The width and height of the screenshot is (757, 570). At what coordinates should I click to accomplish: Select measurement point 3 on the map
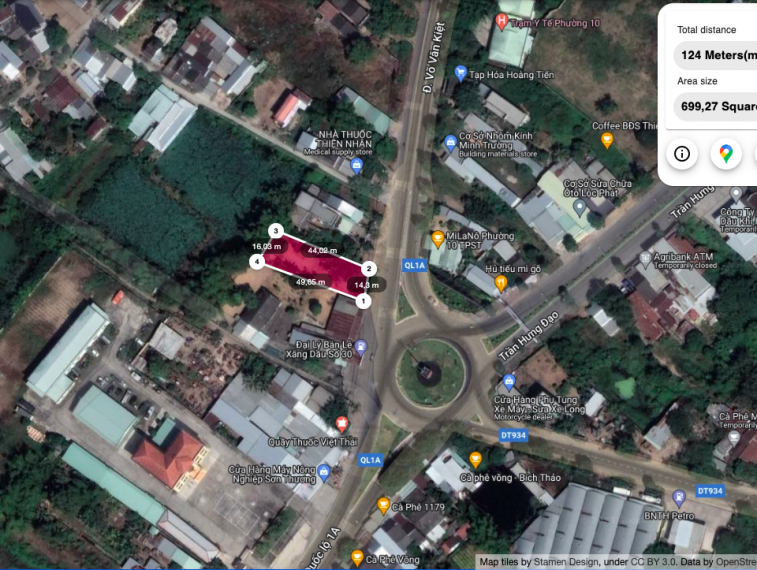coord(276,231)
